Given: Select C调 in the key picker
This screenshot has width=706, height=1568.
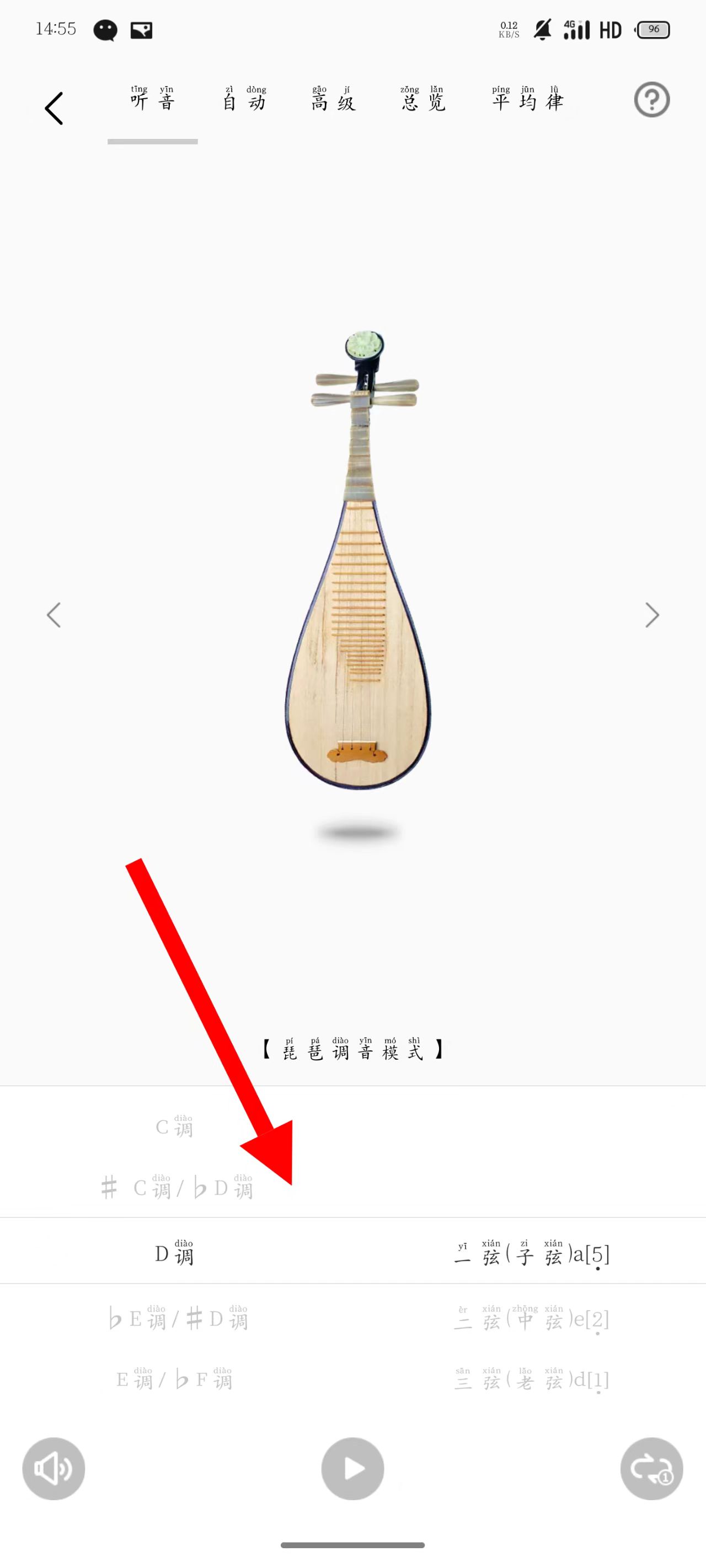Looking at the screenshot, I should [175, 1127].
